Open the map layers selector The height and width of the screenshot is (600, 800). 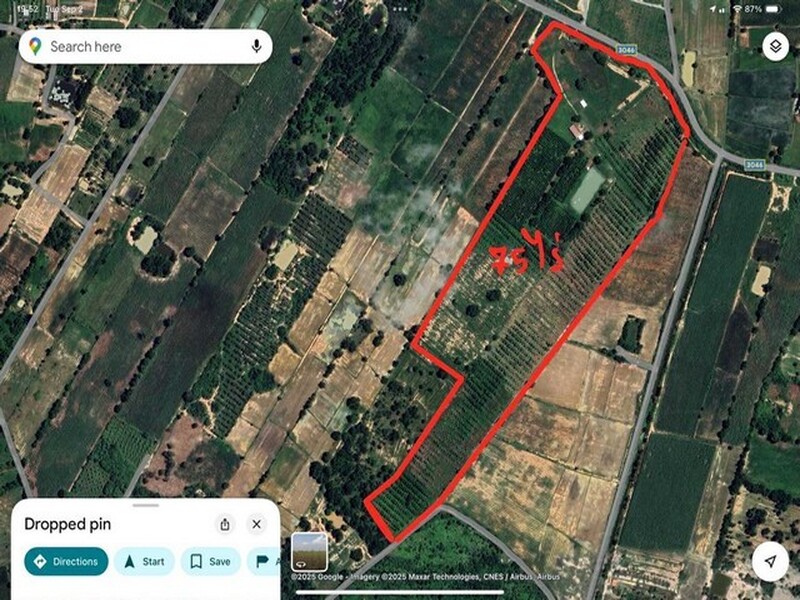click(776, 46)
